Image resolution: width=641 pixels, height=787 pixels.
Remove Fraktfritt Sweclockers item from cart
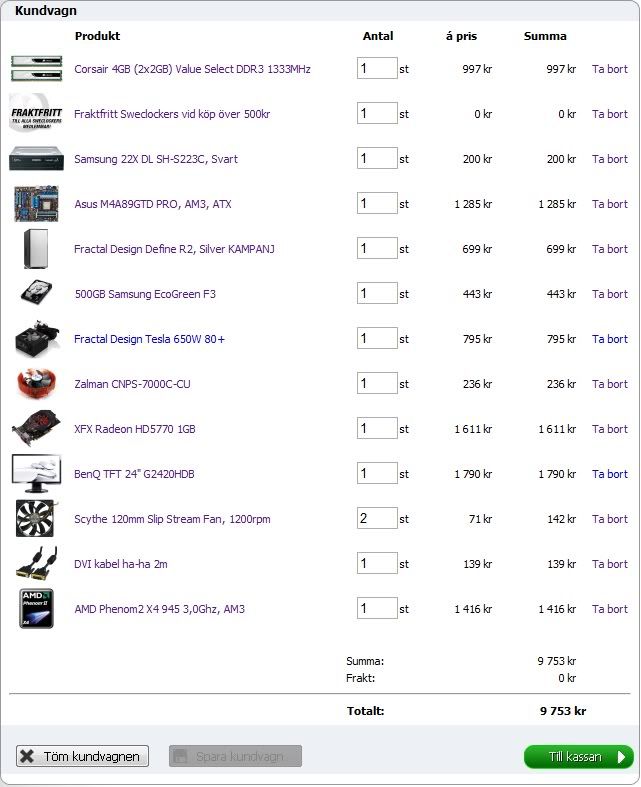coord(609,114)
